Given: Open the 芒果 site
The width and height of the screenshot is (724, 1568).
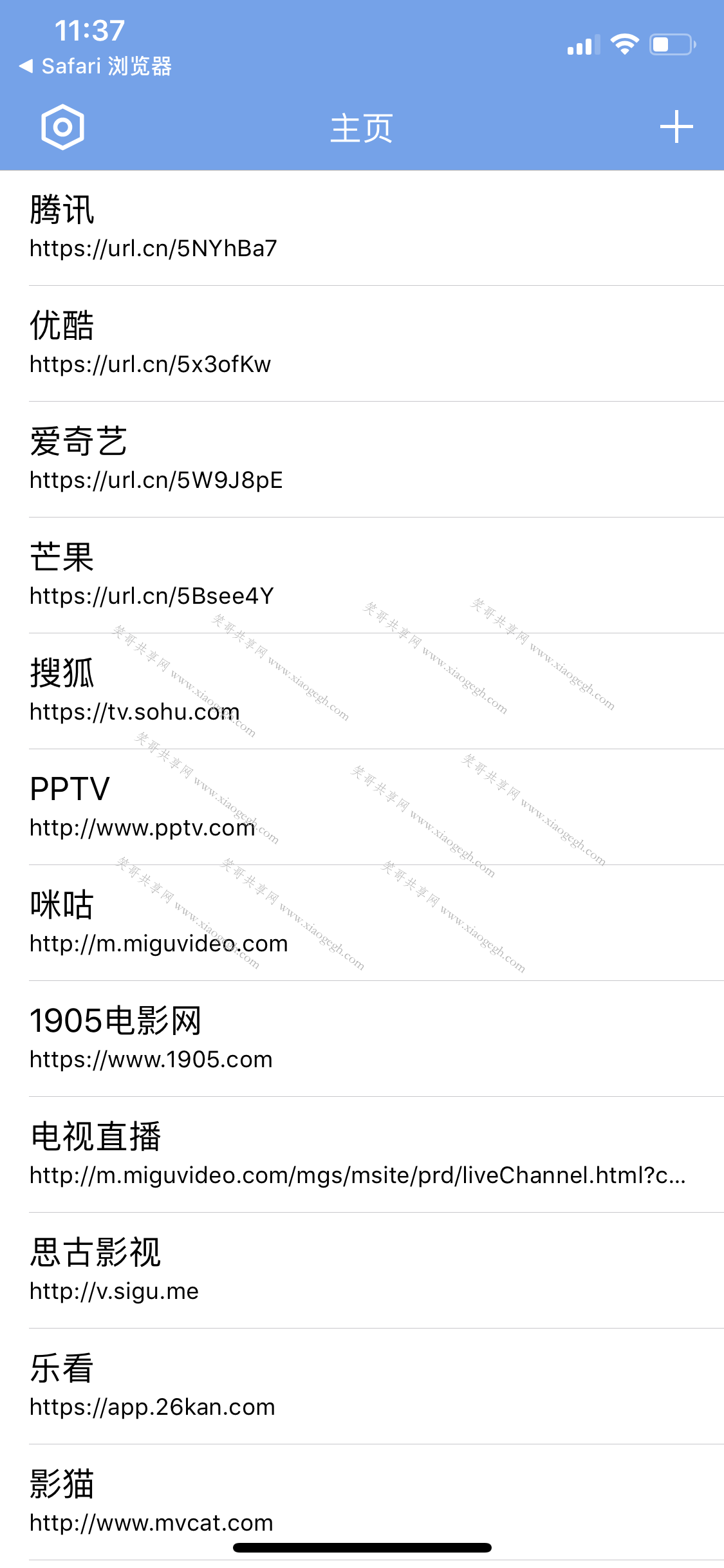Looking at the screenshot, I should coord(362,576).
